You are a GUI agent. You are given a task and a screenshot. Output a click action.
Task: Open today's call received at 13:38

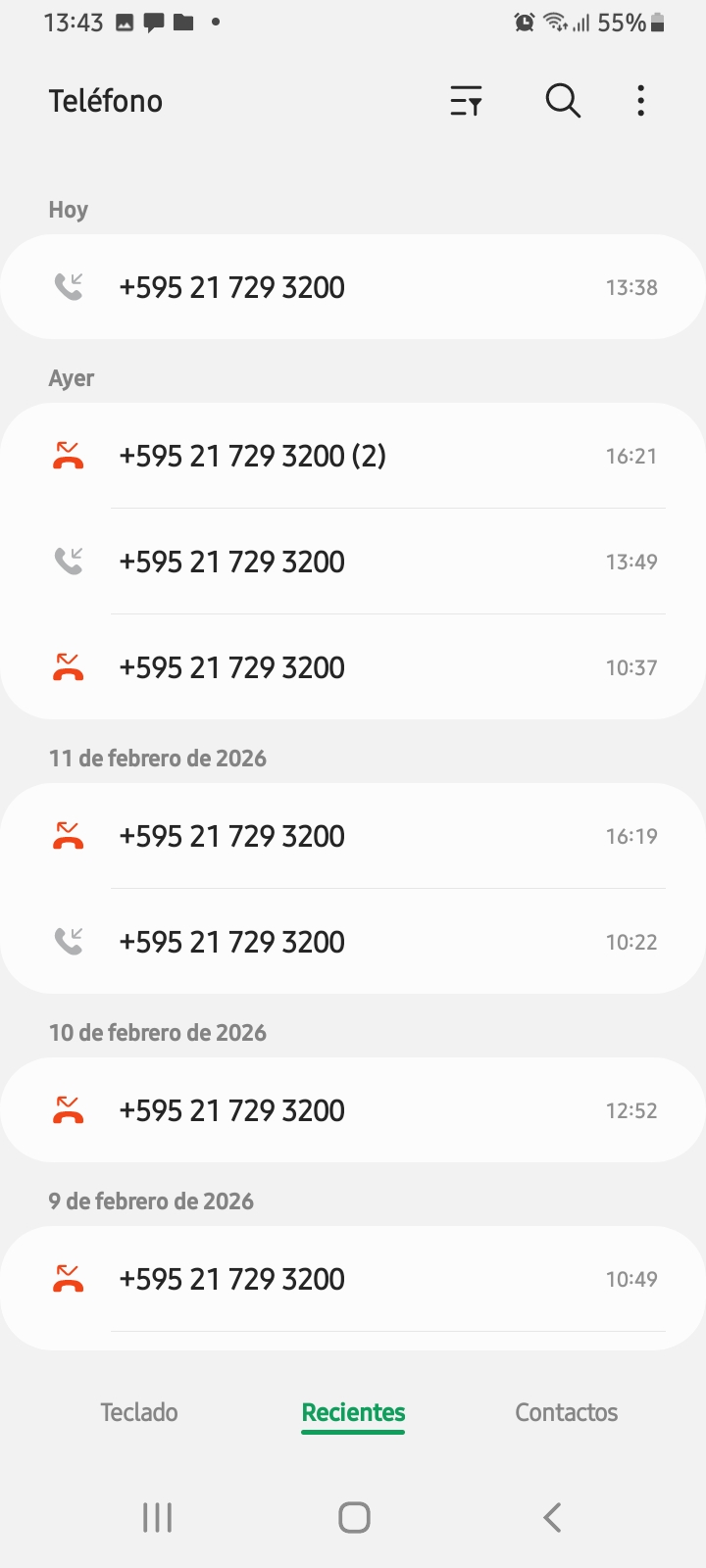353,287
